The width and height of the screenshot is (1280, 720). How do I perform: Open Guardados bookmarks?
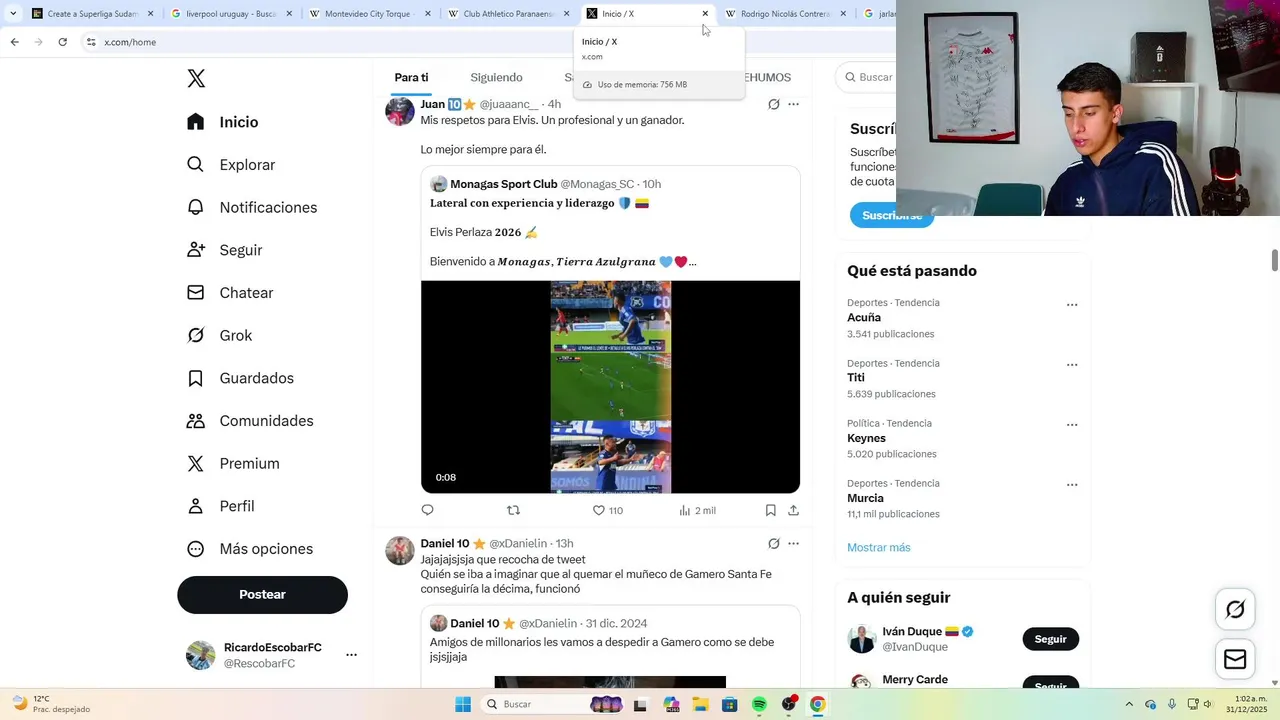[x=256, y=378]
